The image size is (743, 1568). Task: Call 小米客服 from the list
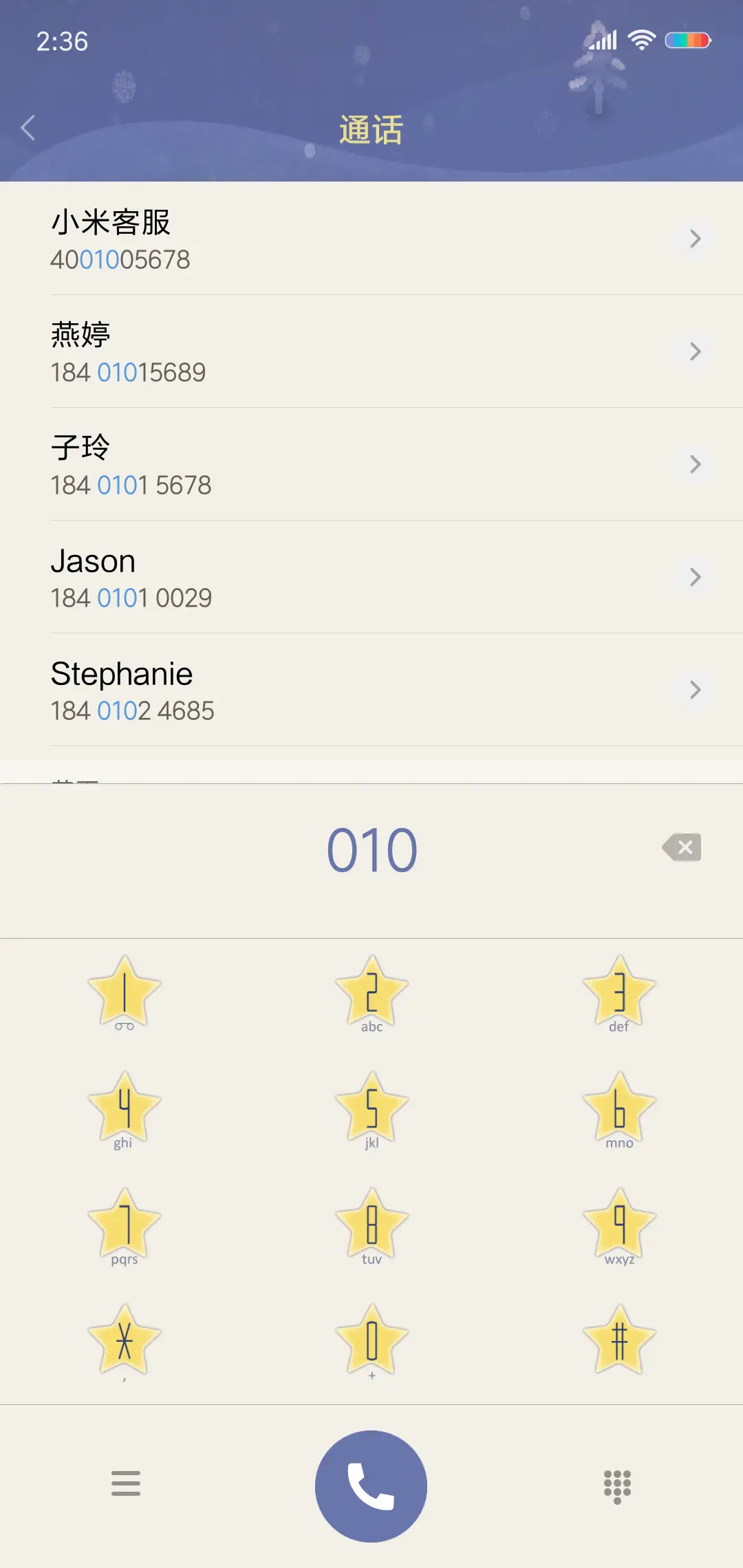275,239
